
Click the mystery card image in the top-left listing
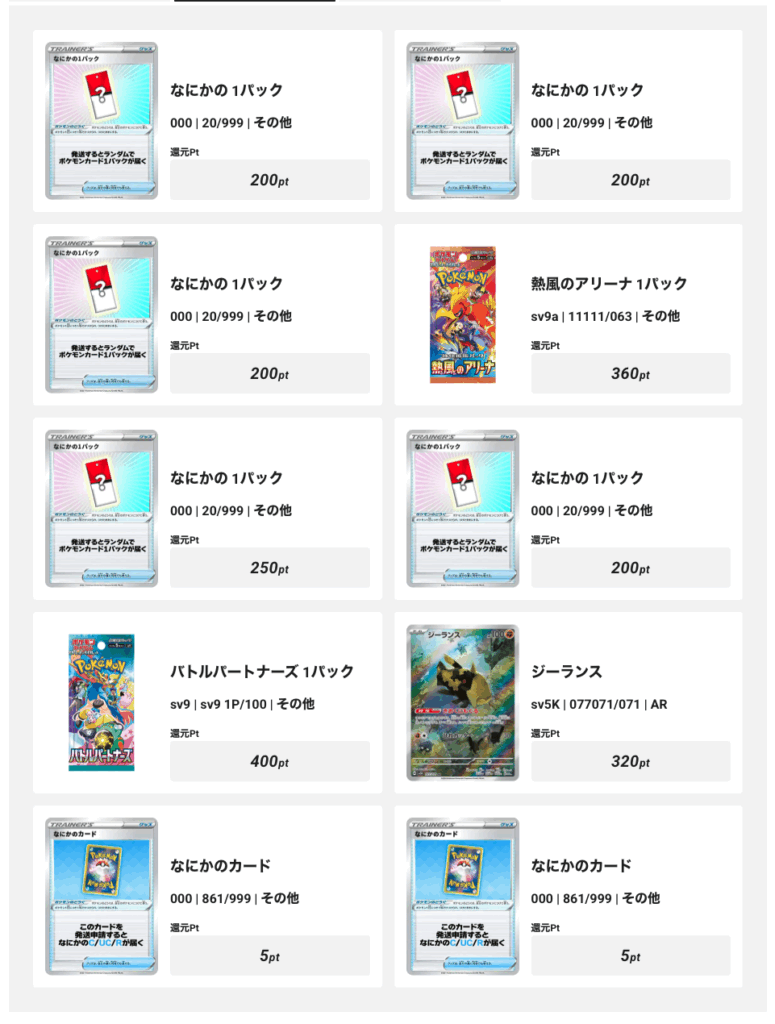100,120
